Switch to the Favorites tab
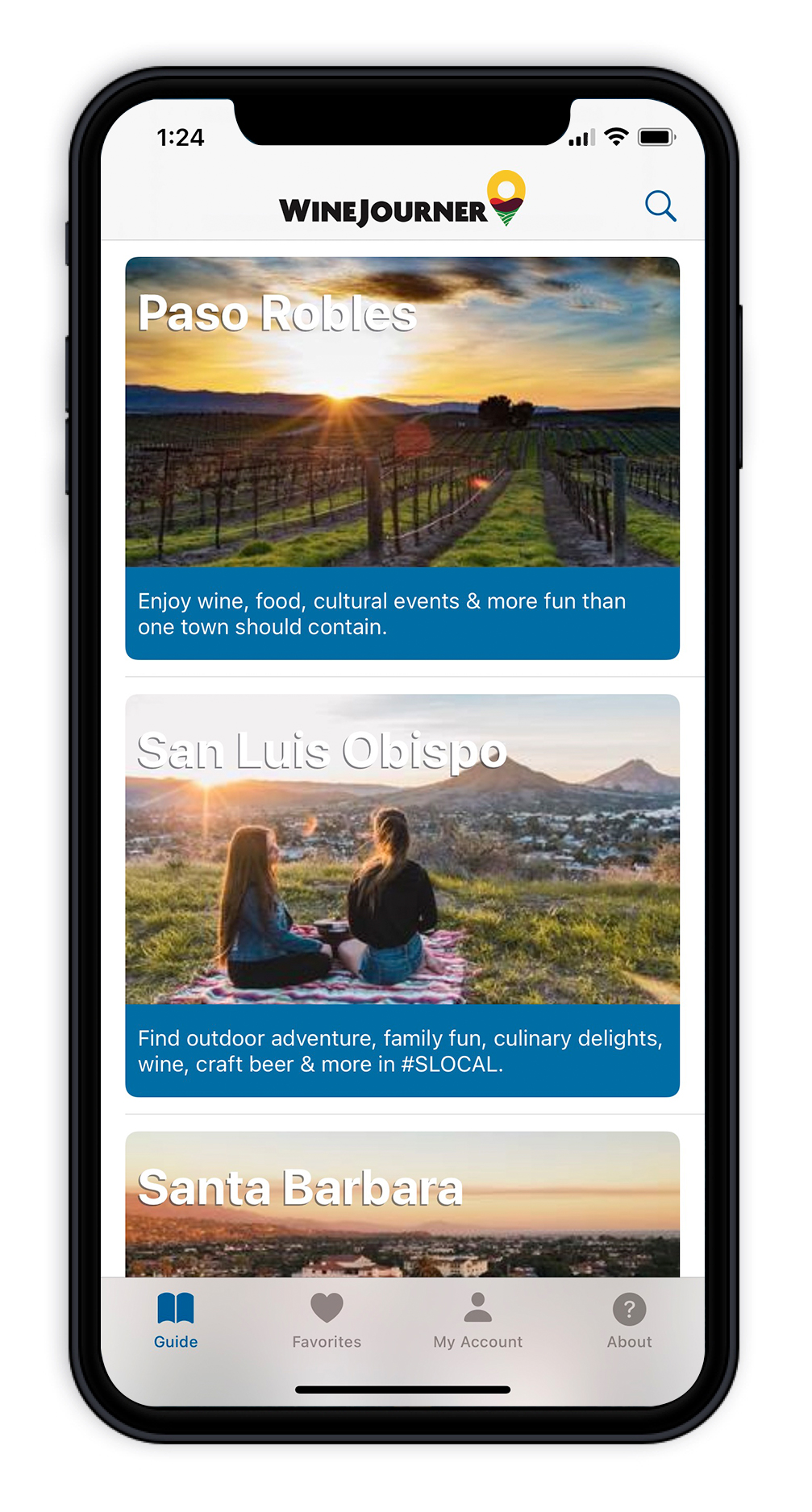Viewport: 812px width, 1512px height. [x=327, y=1320]
